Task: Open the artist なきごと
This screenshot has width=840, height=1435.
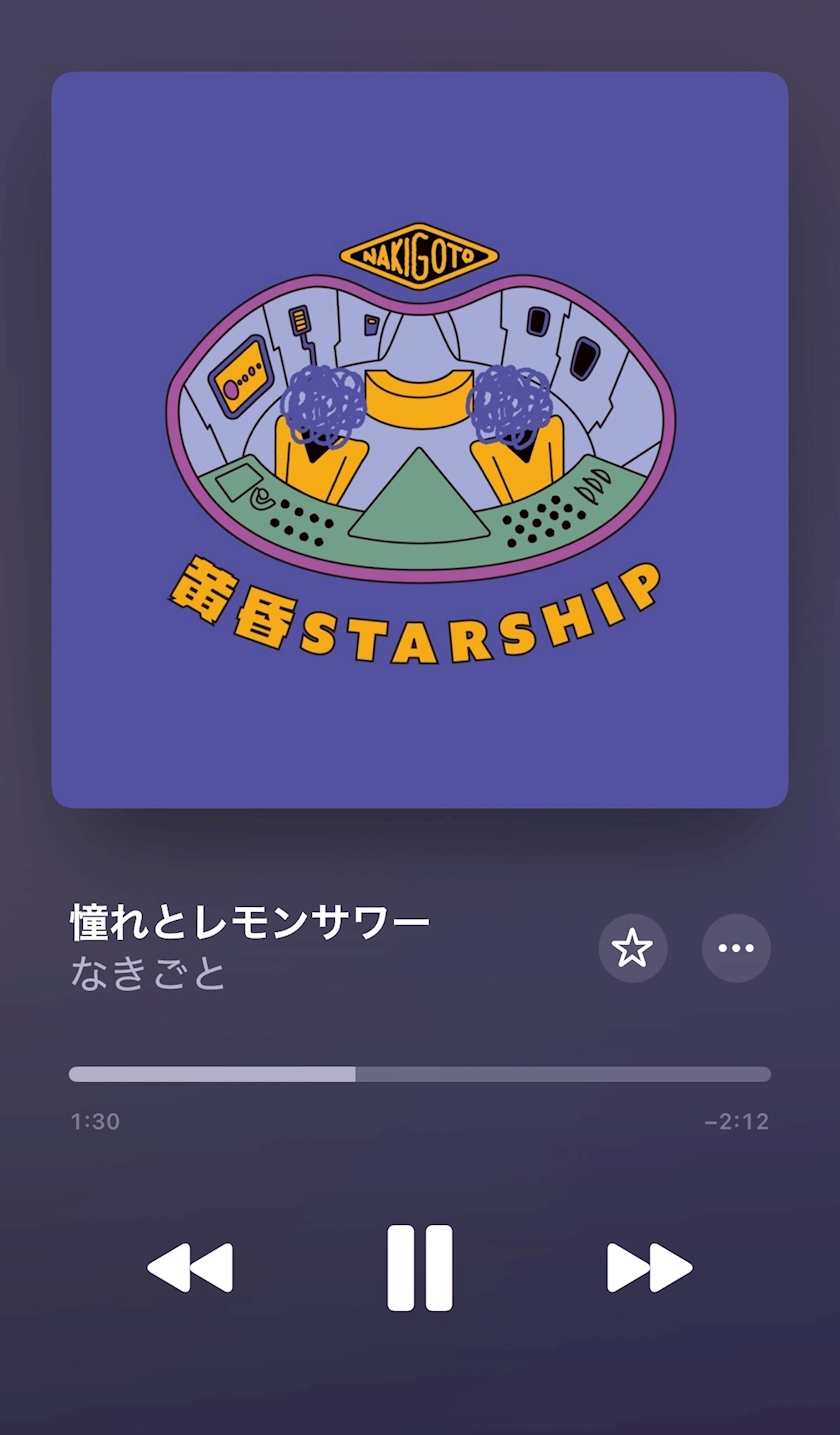Action: [149, 973]
